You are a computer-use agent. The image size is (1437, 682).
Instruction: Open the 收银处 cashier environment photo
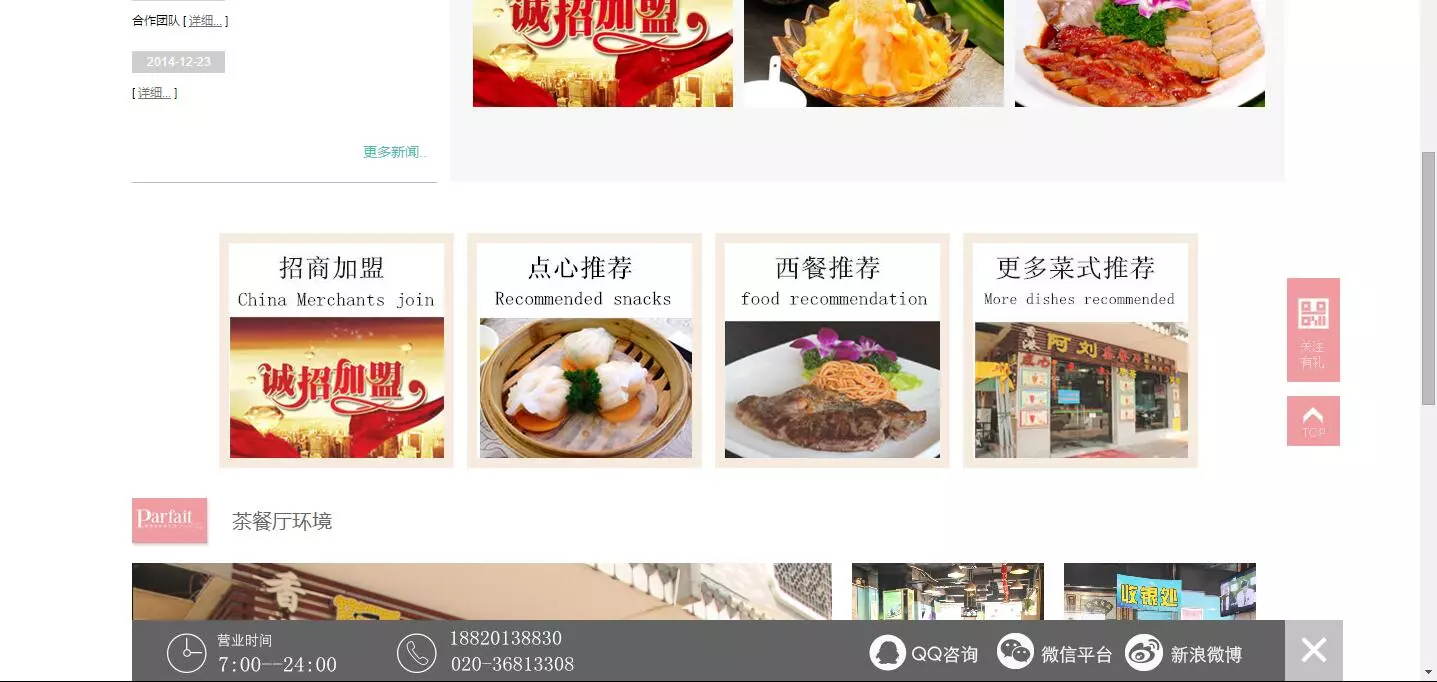point(1159,591)
